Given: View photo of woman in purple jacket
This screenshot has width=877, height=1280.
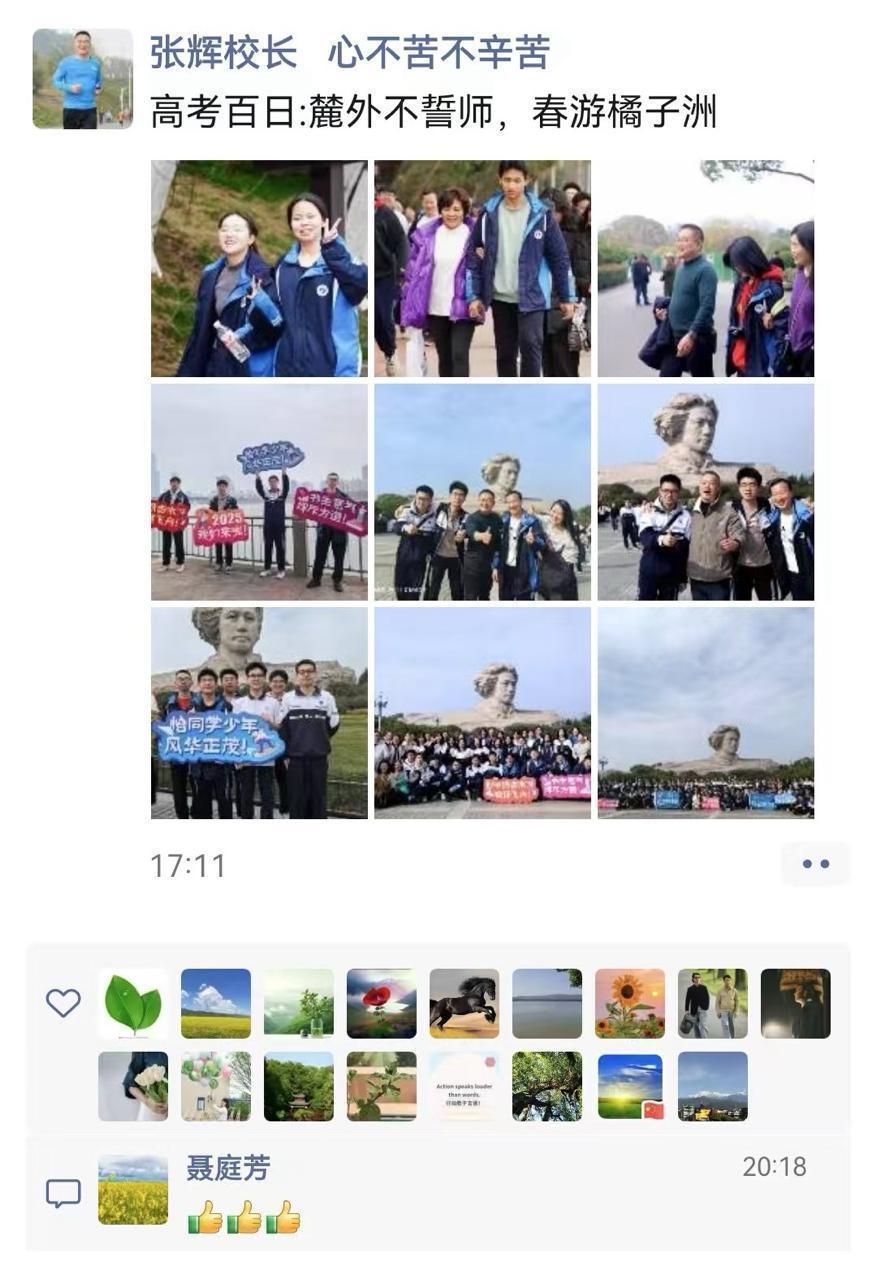Looking at the screenshot, I should coord(482,268).
